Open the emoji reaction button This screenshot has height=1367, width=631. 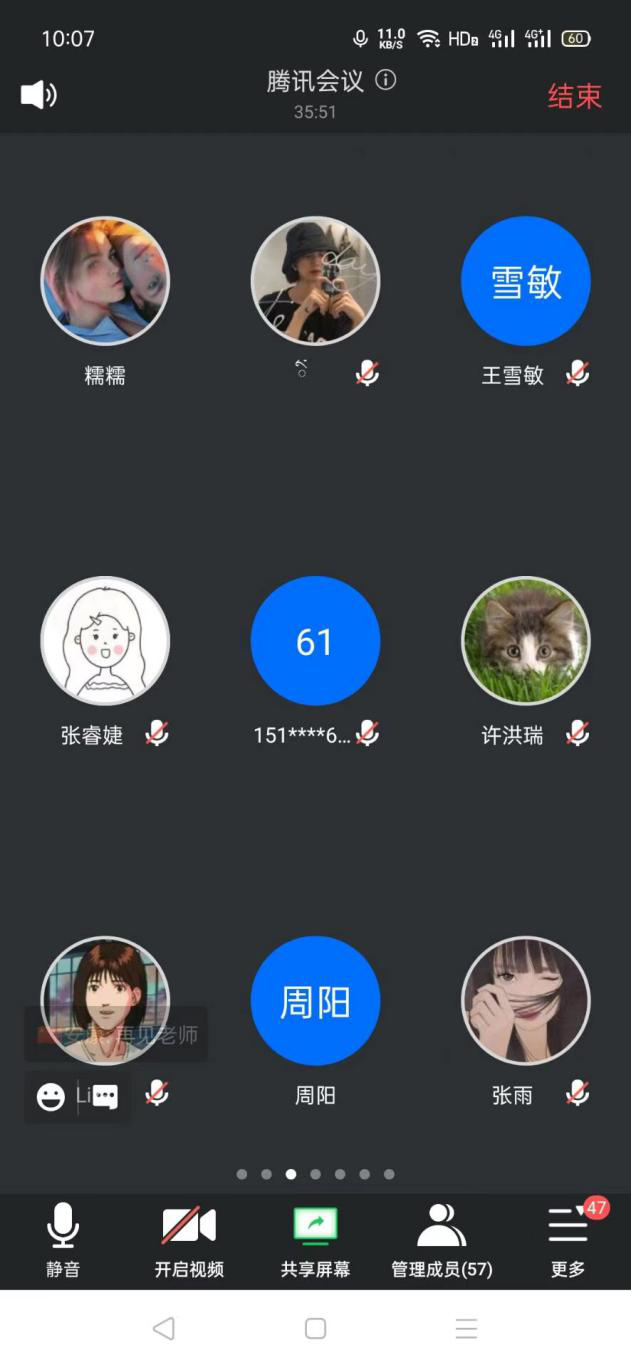tap(50, 1097)
